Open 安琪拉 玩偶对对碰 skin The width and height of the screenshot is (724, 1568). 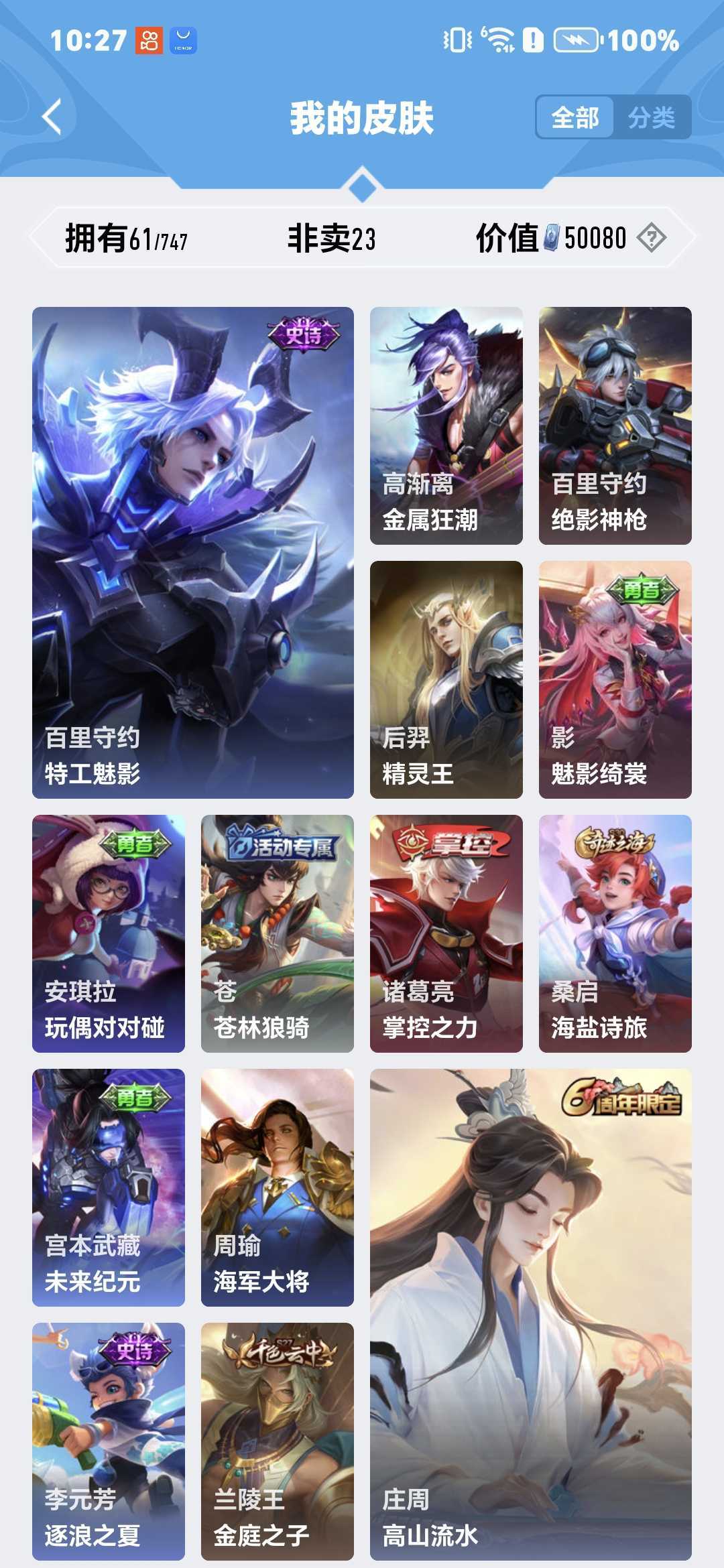click(x=109, y=933)
